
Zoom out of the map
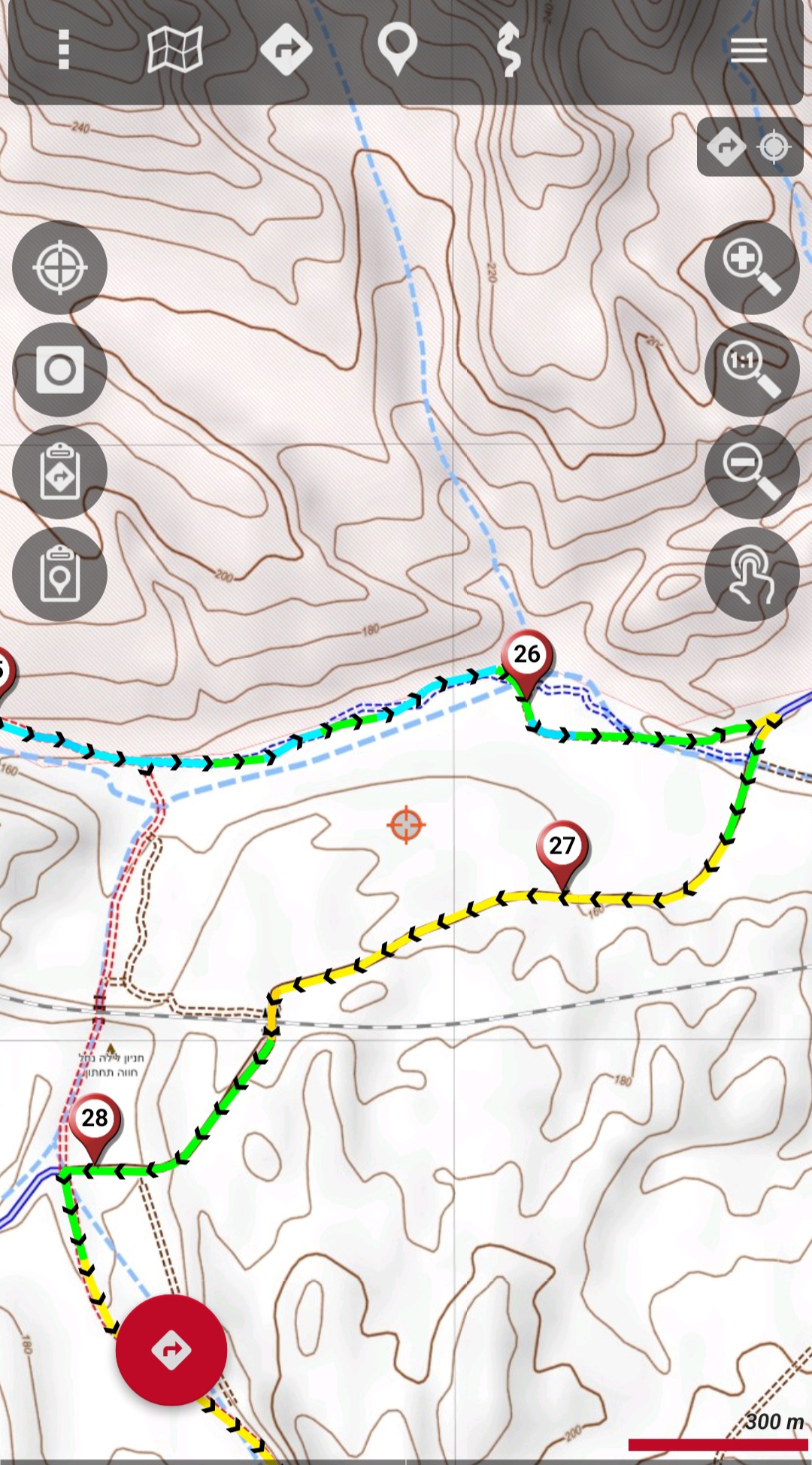[751, 472]
